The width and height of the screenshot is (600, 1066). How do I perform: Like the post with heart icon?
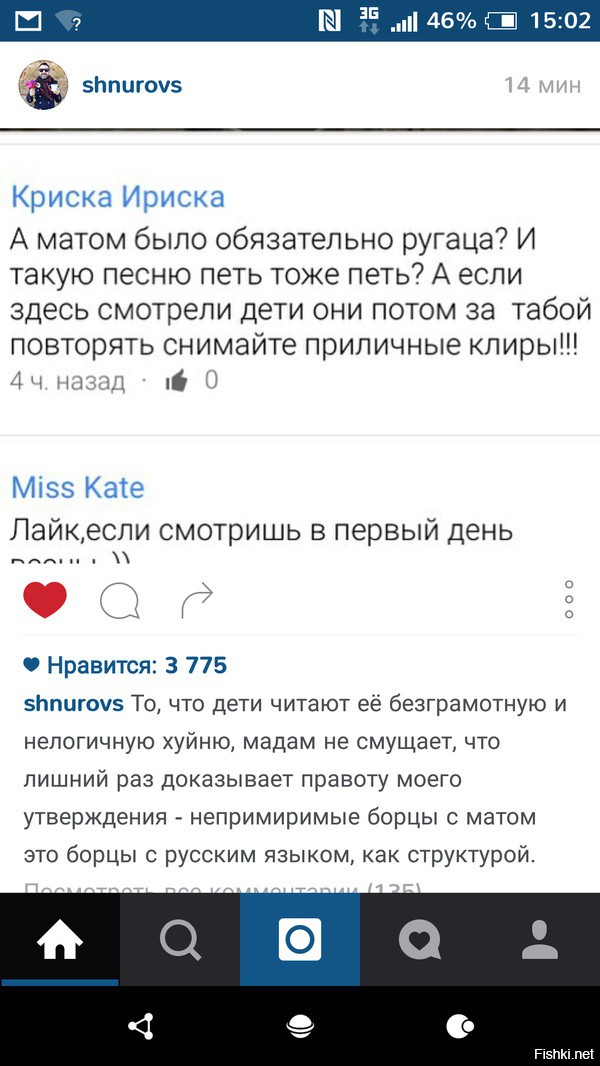click(44, 600)
